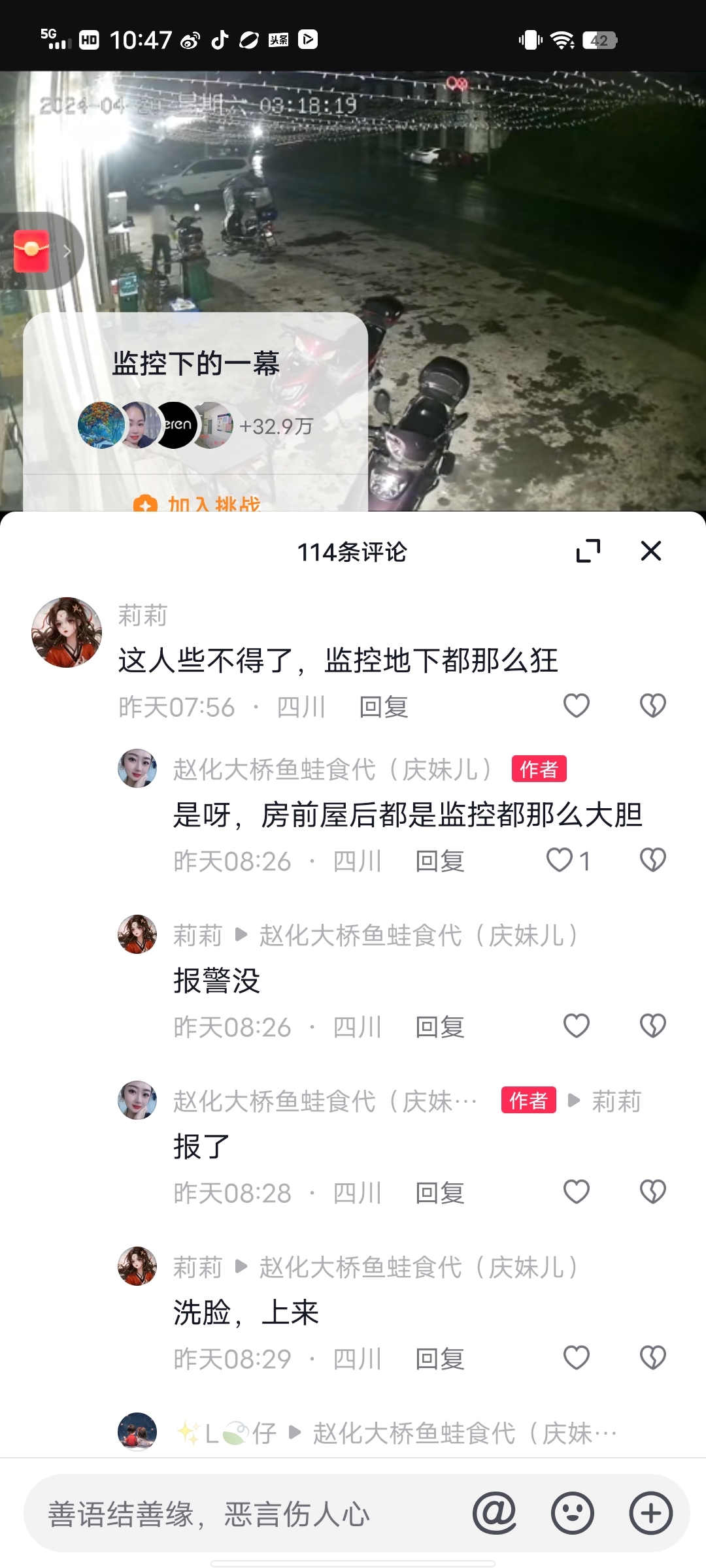This screenshot has height=1568, width=706.
Task: Open the emoji picker
Action: click(x=572, y=1513)
